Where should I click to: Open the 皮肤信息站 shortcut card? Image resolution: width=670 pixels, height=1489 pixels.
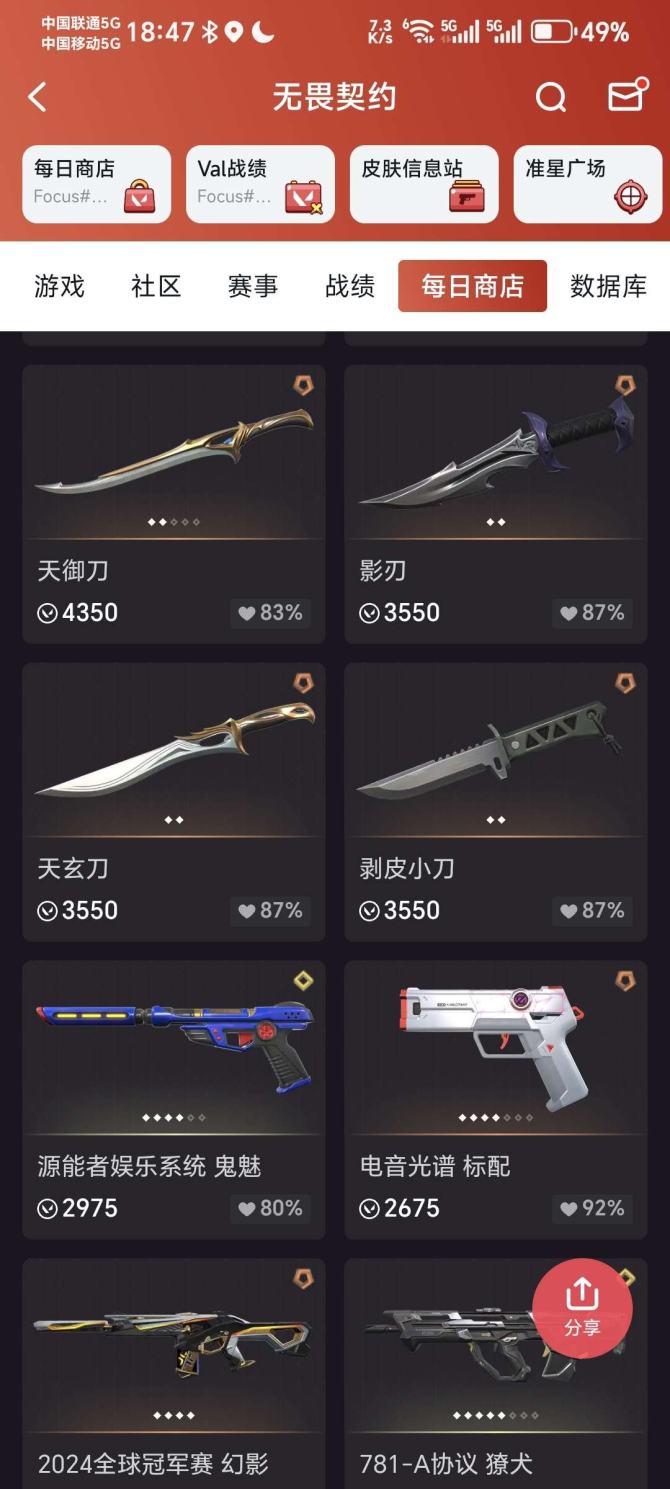(x=424, y=184)
